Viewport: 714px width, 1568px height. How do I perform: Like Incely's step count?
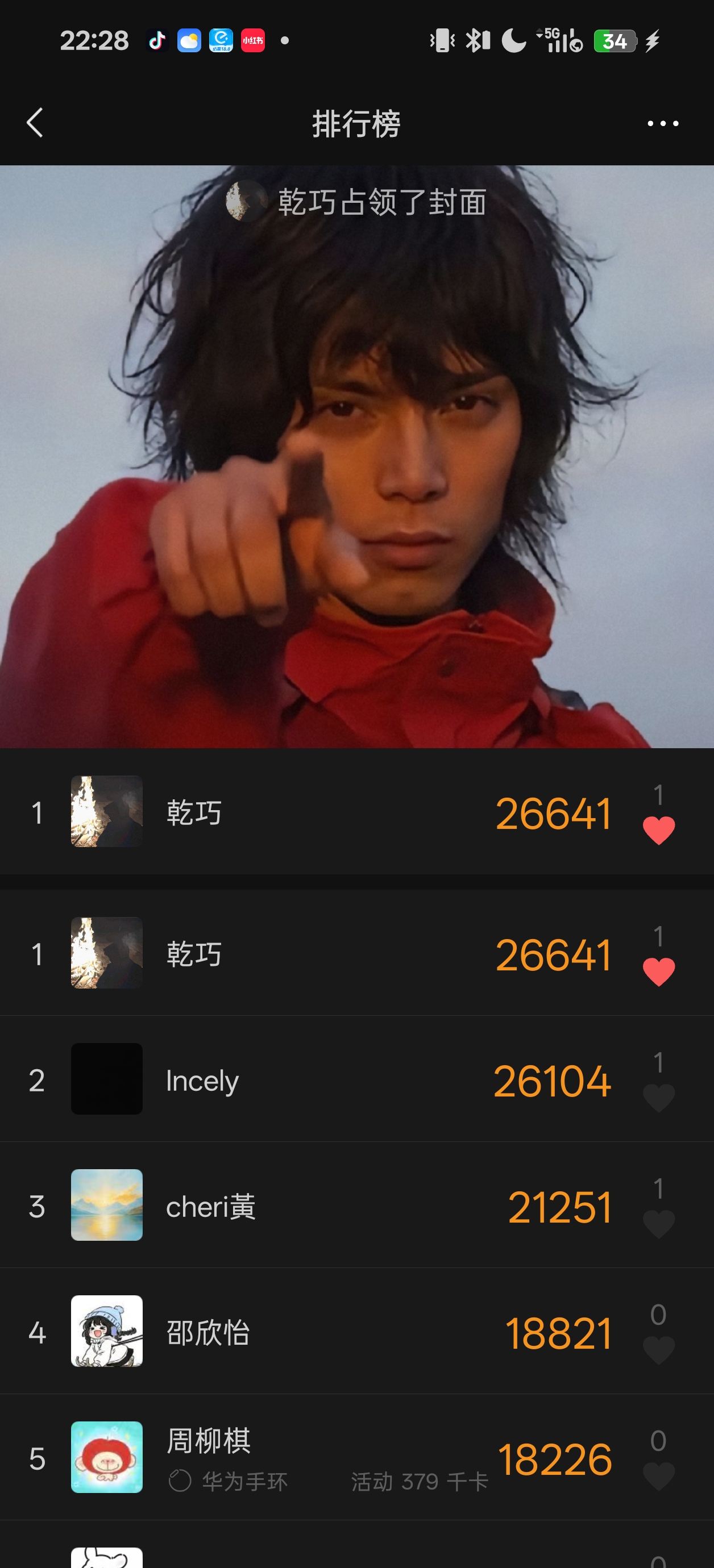658,1098
